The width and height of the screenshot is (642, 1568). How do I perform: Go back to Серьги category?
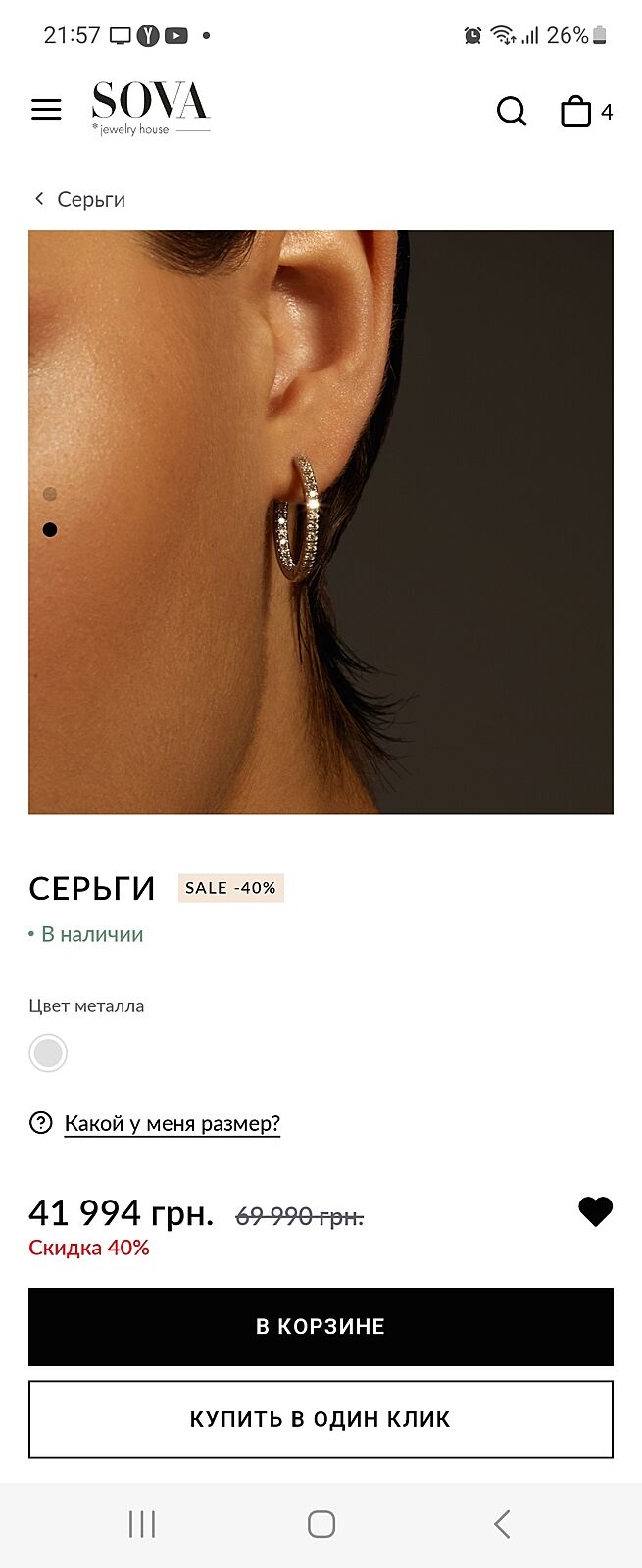click(78, 199)
